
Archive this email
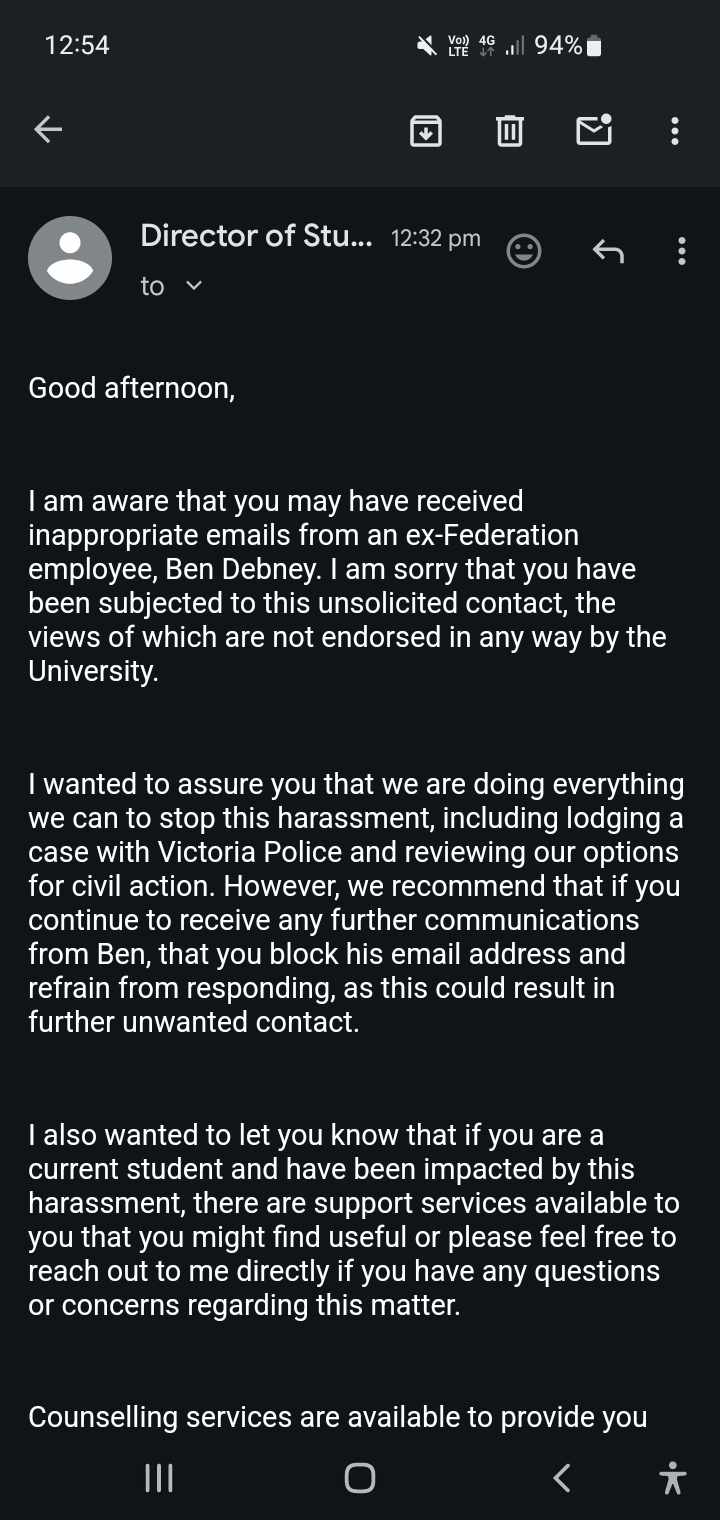[426, 130]
